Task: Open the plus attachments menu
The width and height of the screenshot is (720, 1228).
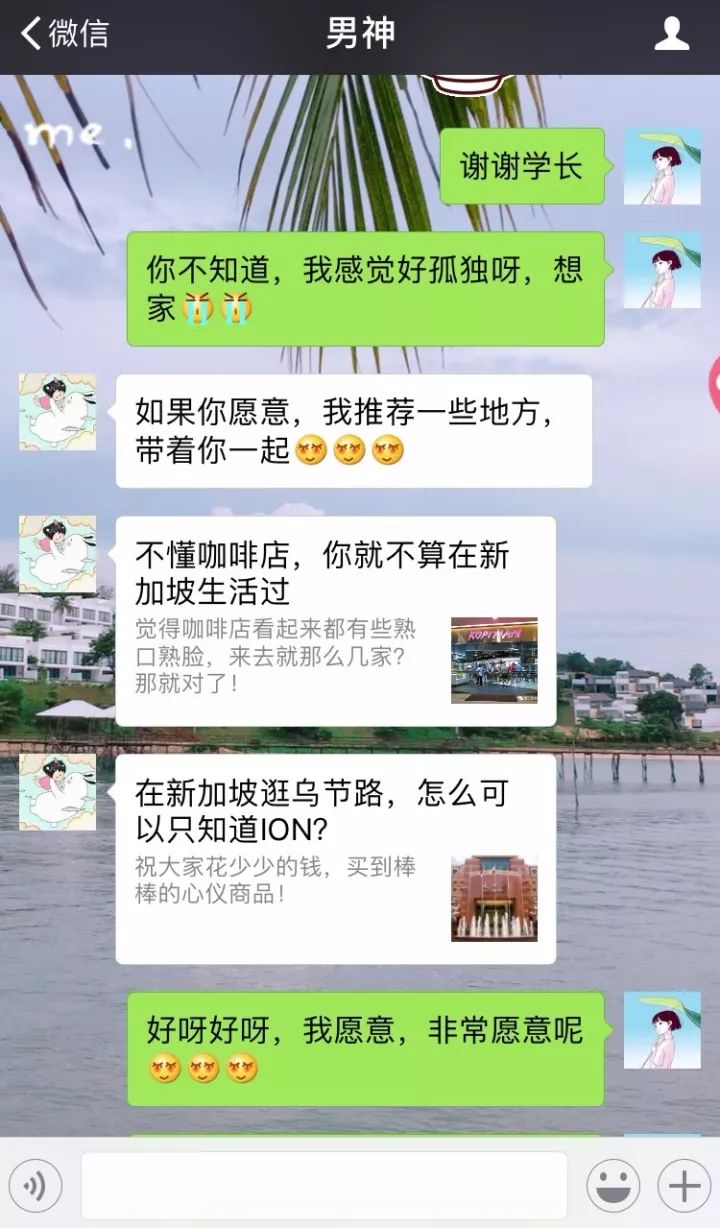Action: click(684, 1186)
